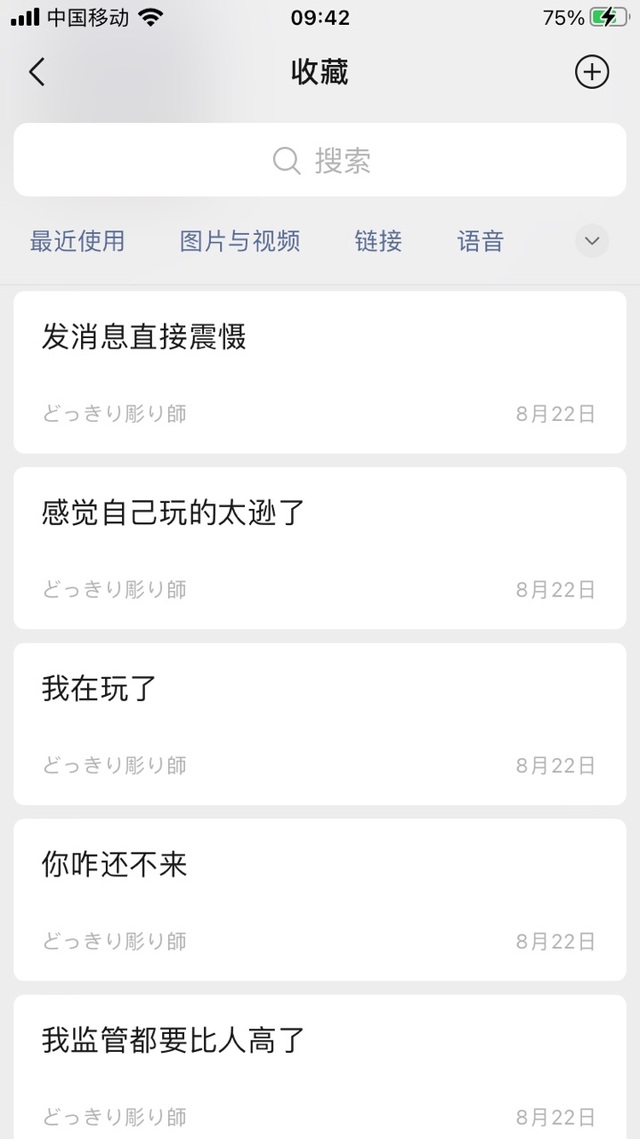Go back from the 收藏 page
Viewport: 640px width, 1139px height.
click(x=37, y=72)
